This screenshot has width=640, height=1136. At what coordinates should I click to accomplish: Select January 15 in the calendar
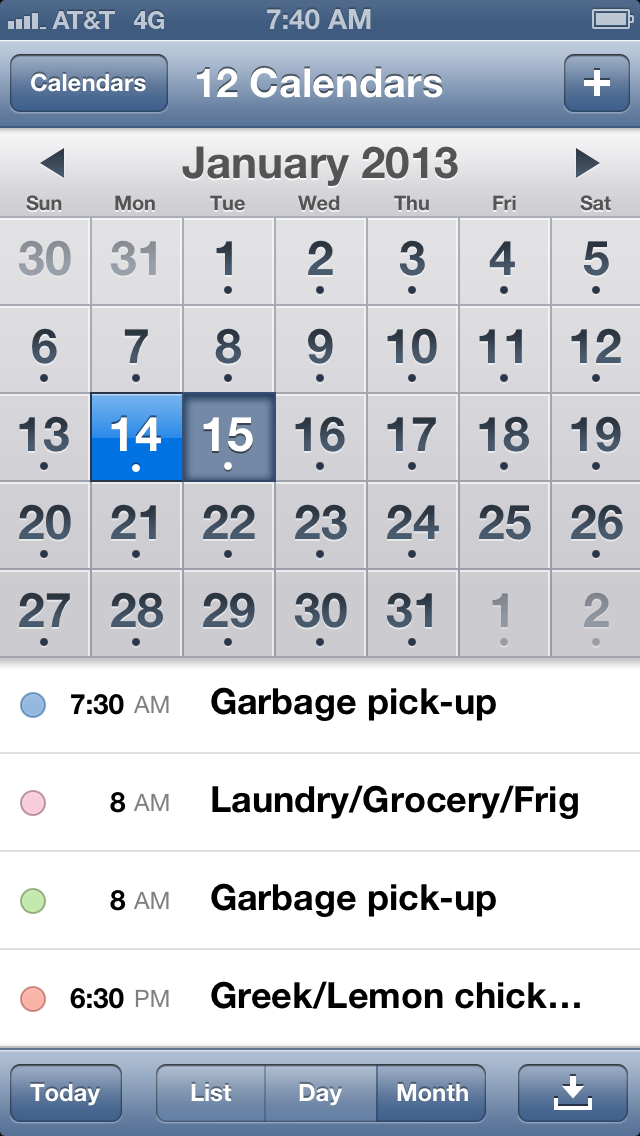(229, 438)
